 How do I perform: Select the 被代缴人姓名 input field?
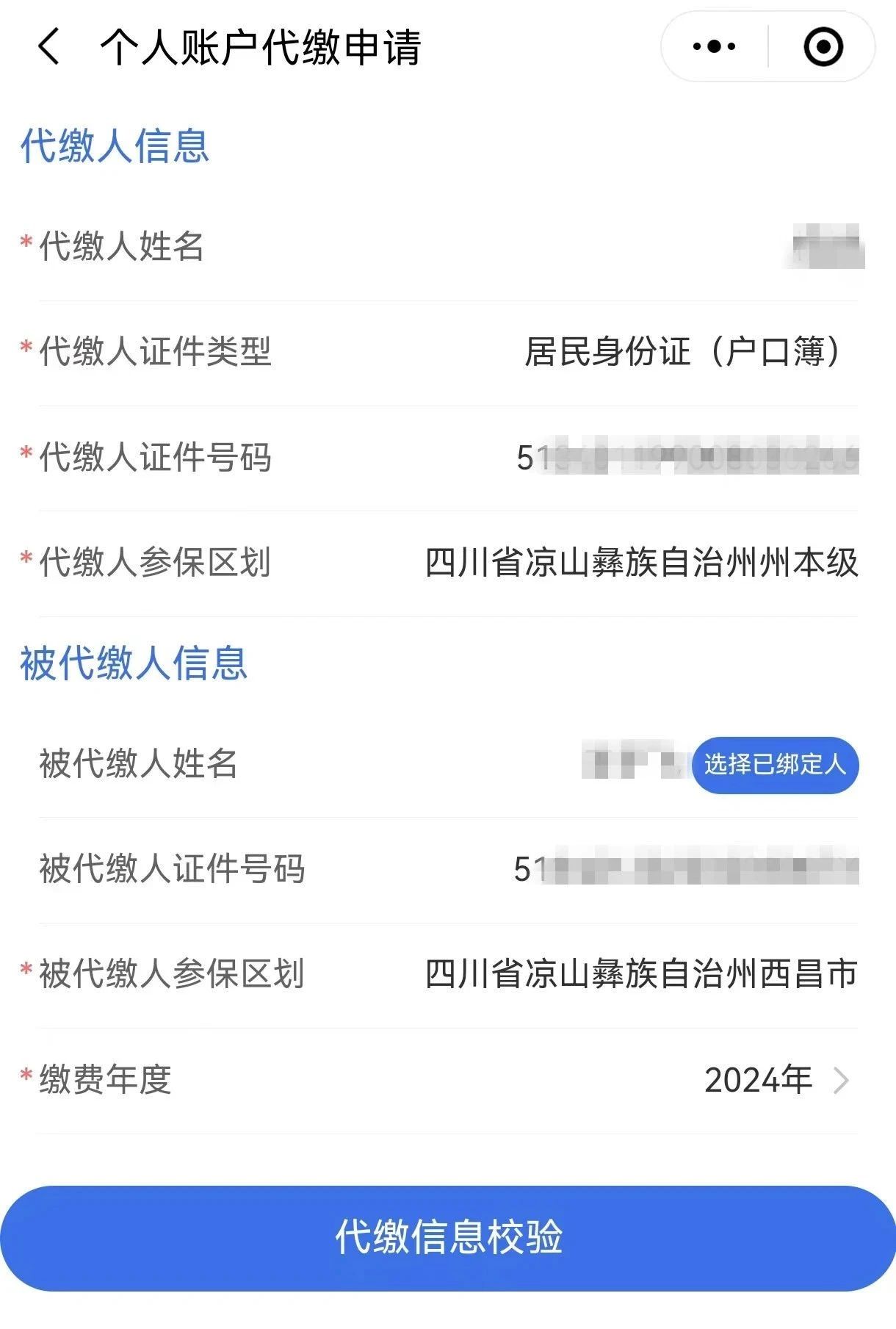pyautogui.click(x=632, y=763)
